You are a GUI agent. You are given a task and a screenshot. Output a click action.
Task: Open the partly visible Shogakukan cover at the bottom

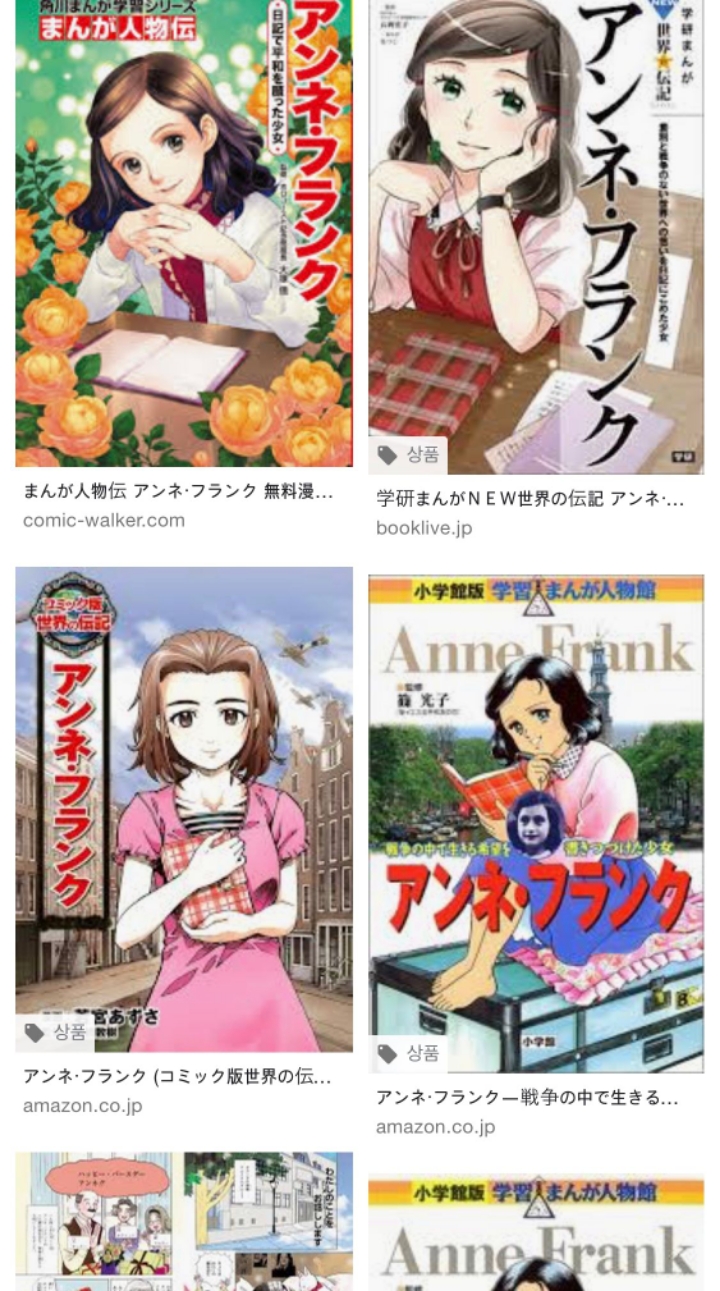coord(536,1232)
